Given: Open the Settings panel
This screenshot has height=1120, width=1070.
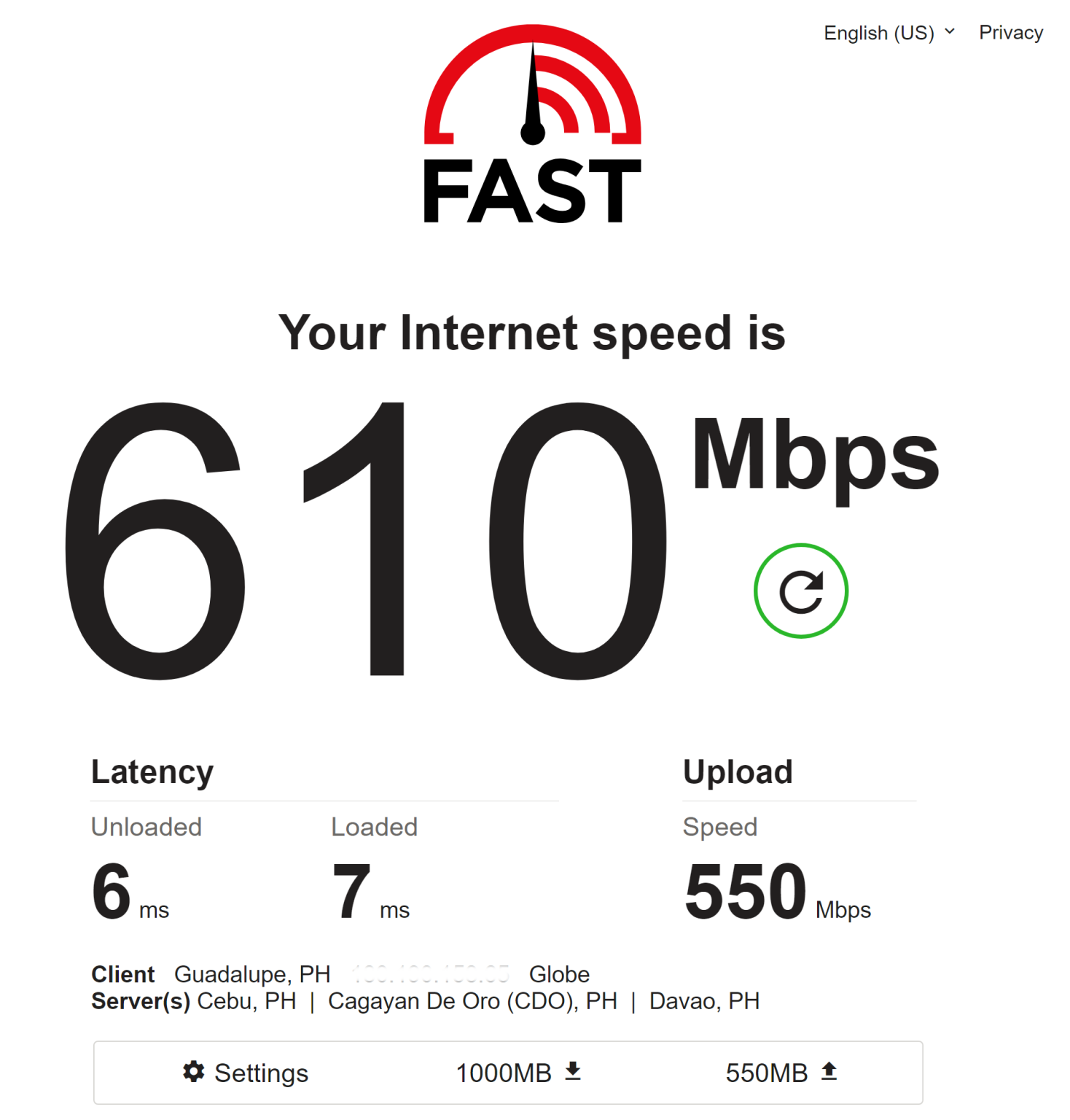Looking at the screenshot, I should [246, 1073].
